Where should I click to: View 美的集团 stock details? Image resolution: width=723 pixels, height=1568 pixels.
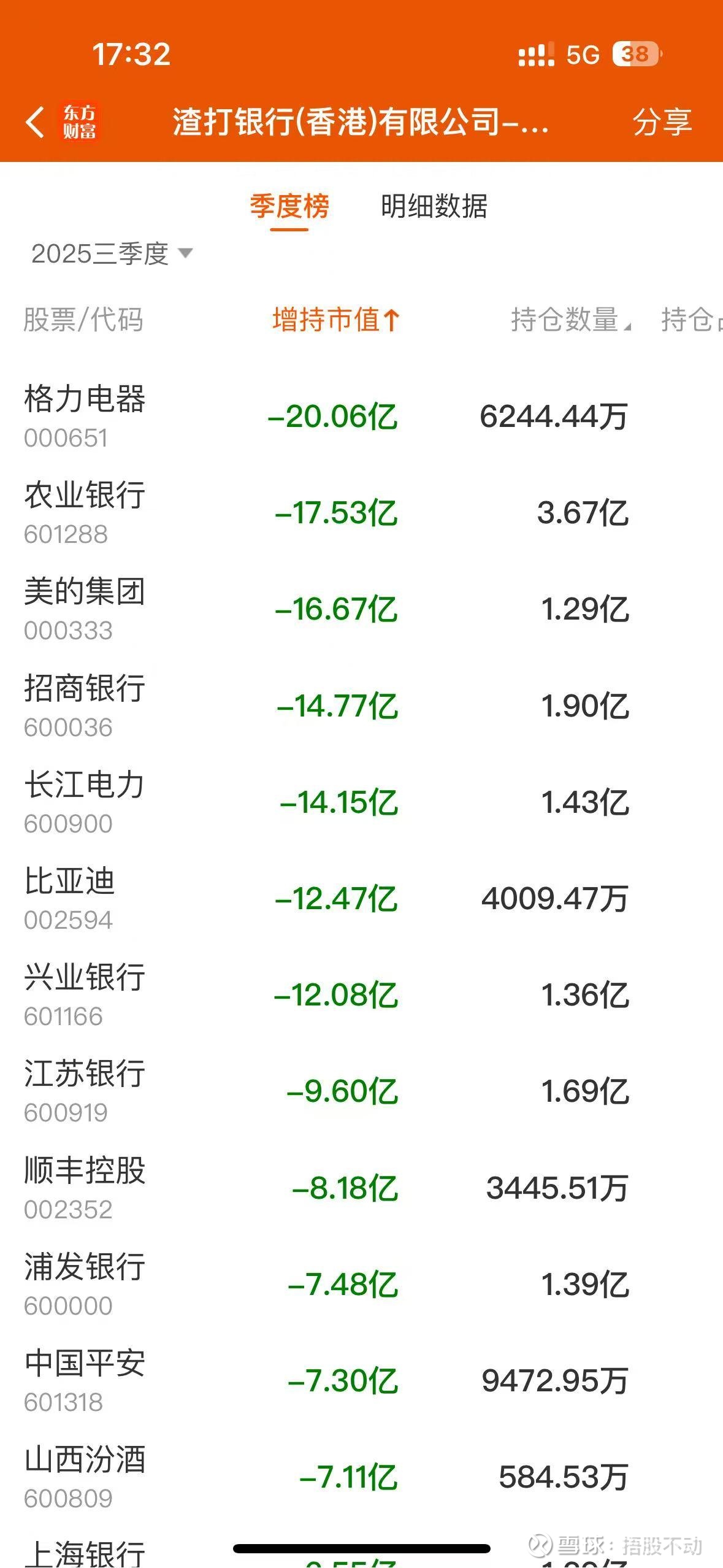tap(85, 608)
